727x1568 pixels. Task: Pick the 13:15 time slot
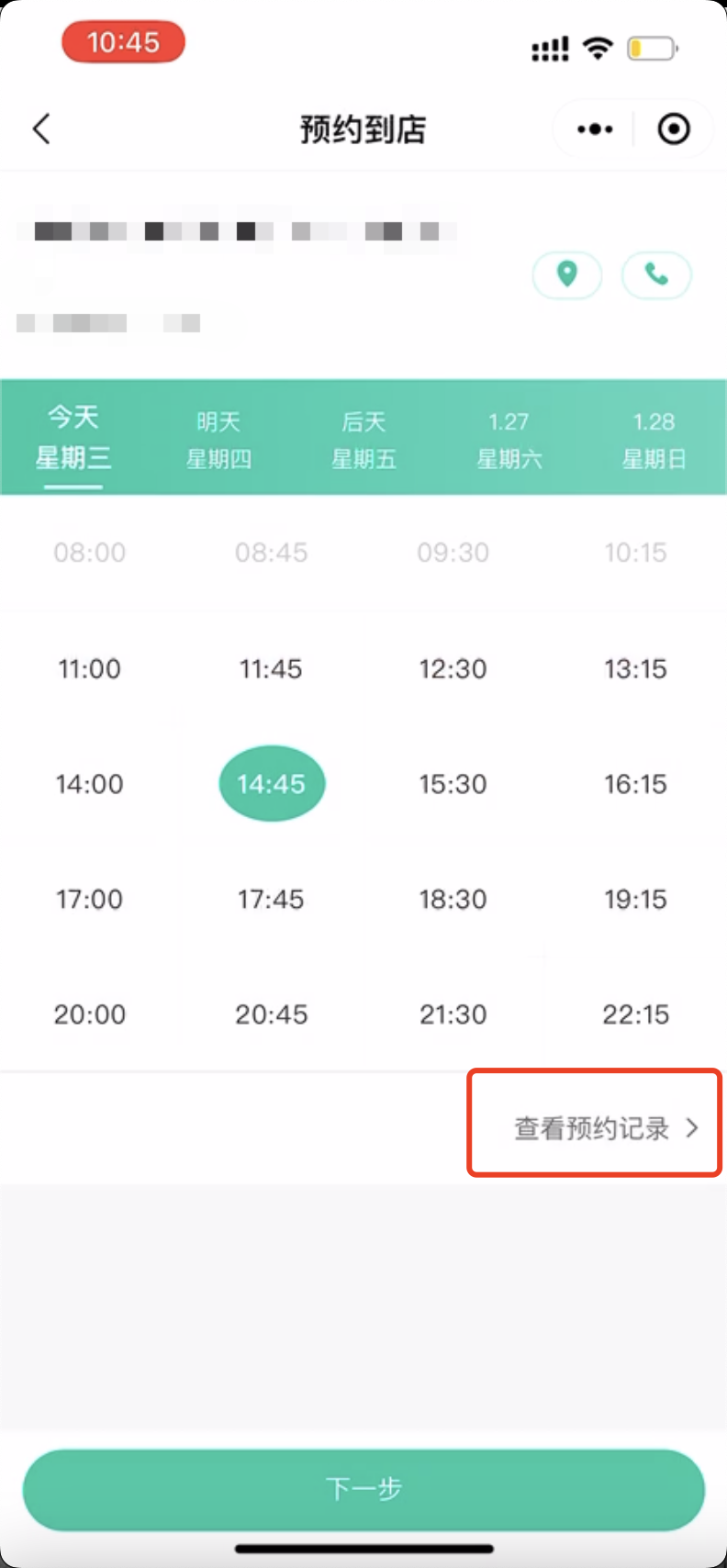point(635,668)
